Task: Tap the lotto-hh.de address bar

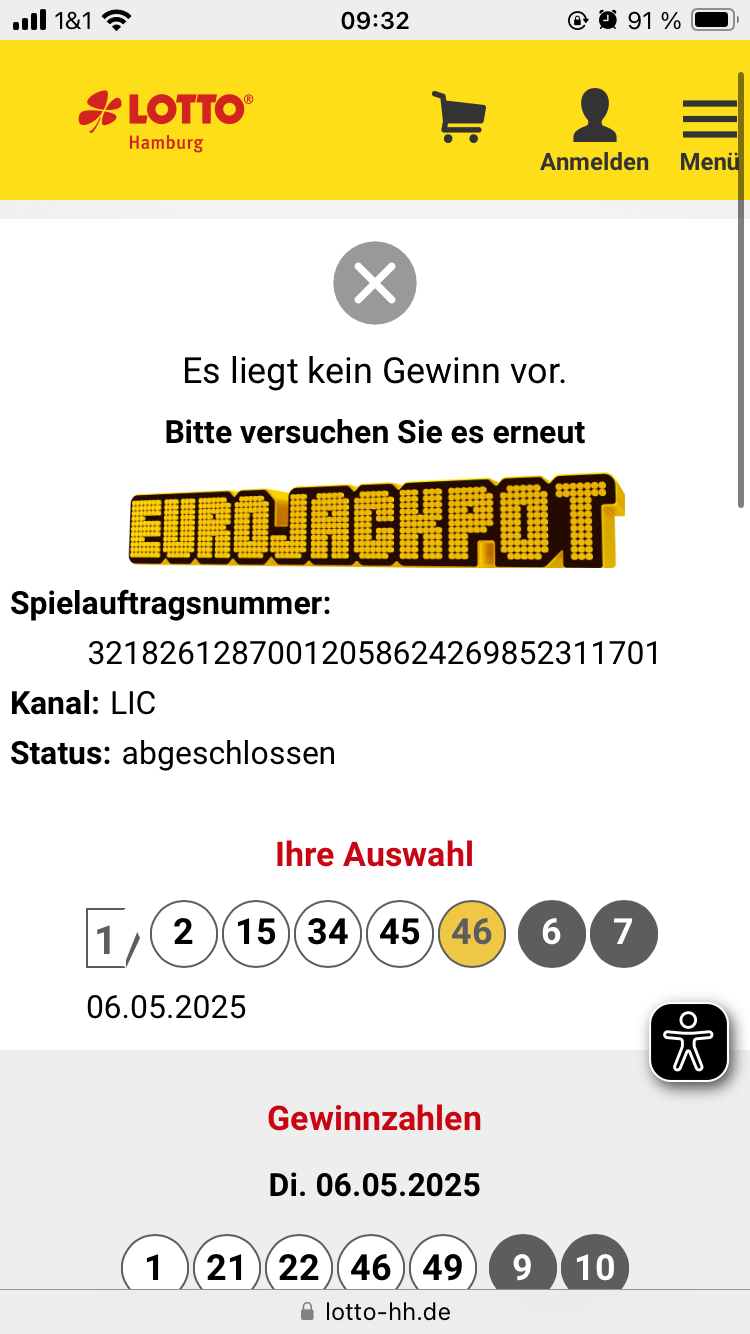Action: [x=375, y=1311]
